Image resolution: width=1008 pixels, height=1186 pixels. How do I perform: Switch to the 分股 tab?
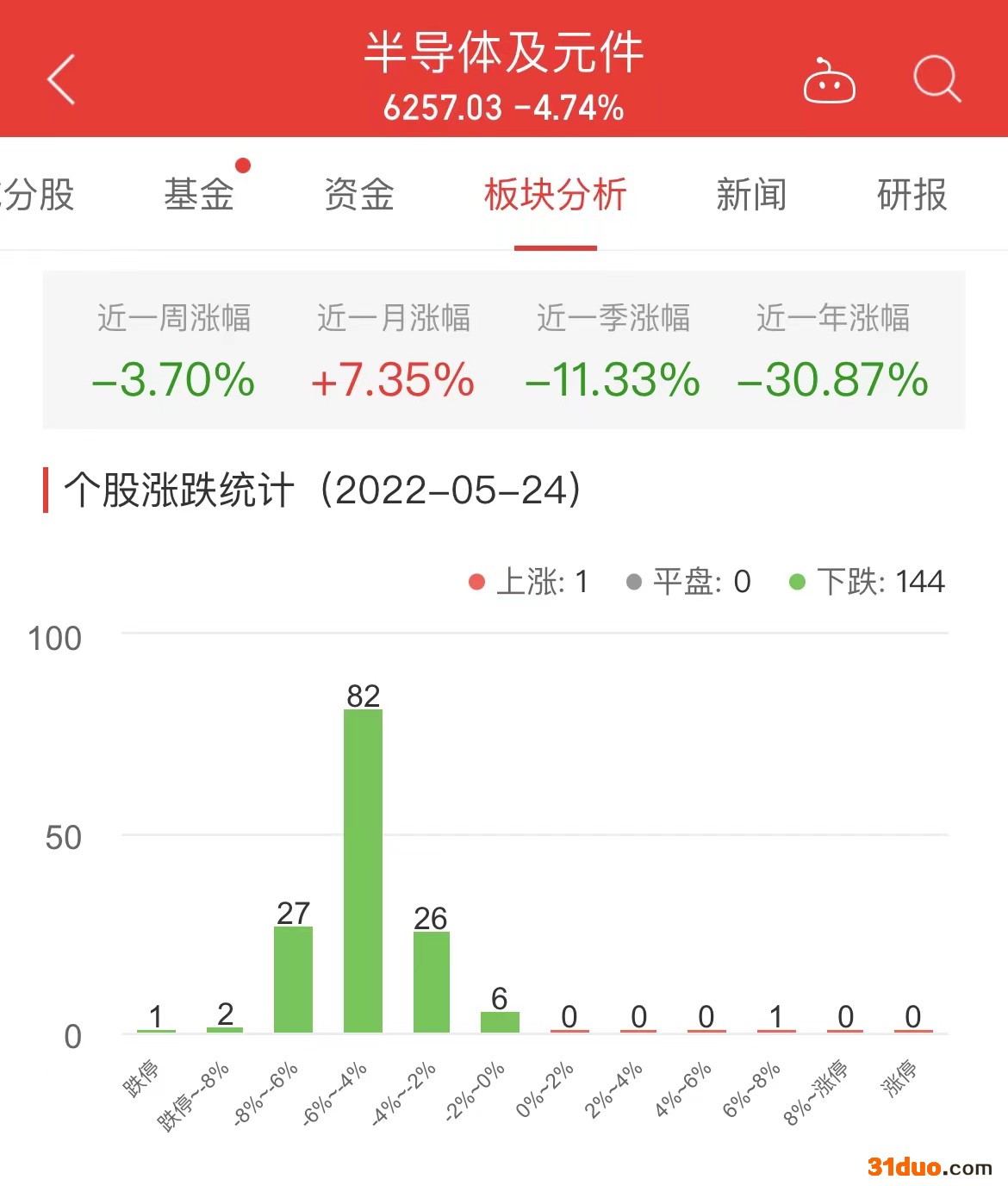click(x=39, y=195)
